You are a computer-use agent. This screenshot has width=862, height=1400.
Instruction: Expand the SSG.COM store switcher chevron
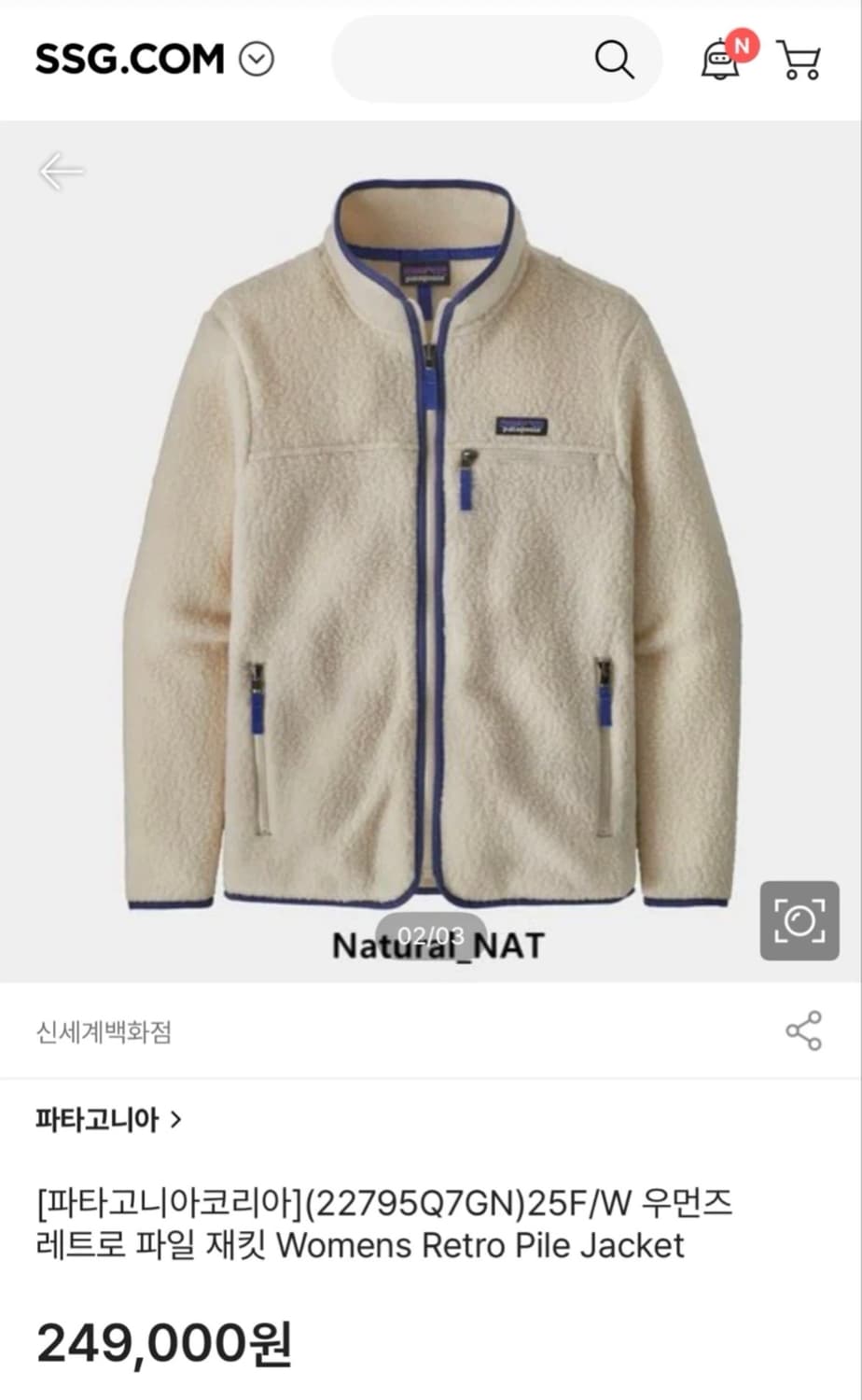pos(255,59)
